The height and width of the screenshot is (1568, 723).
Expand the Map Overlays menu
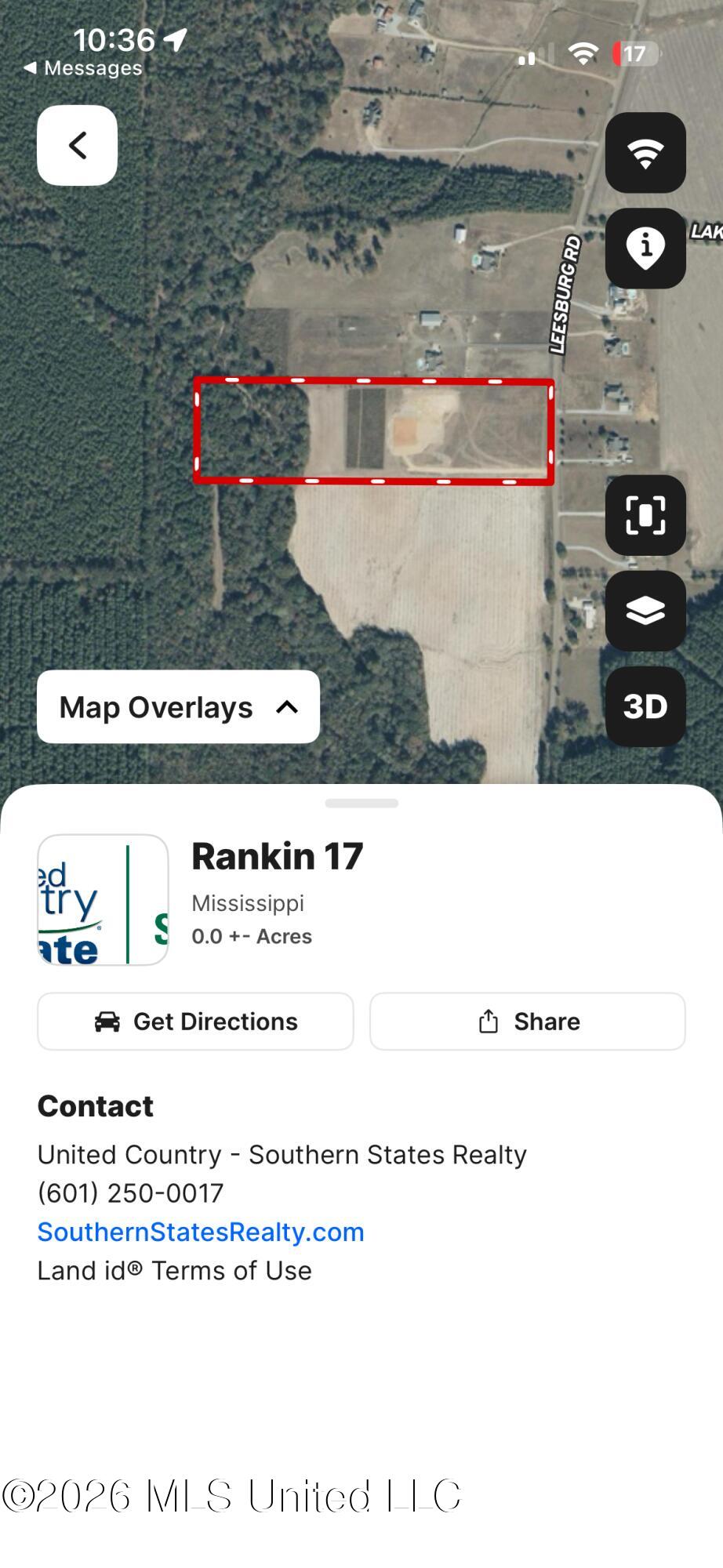click(178, 707)
